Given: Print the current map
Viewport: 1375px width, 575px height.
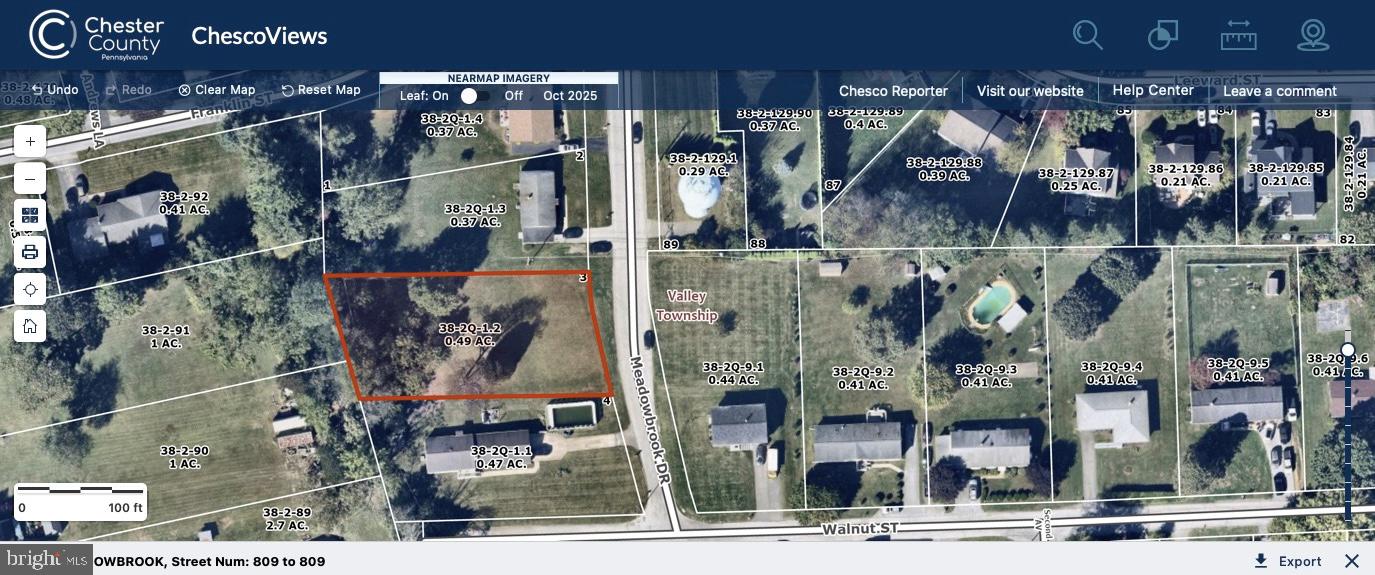Looking at the screenshot, I should (30, 251).
